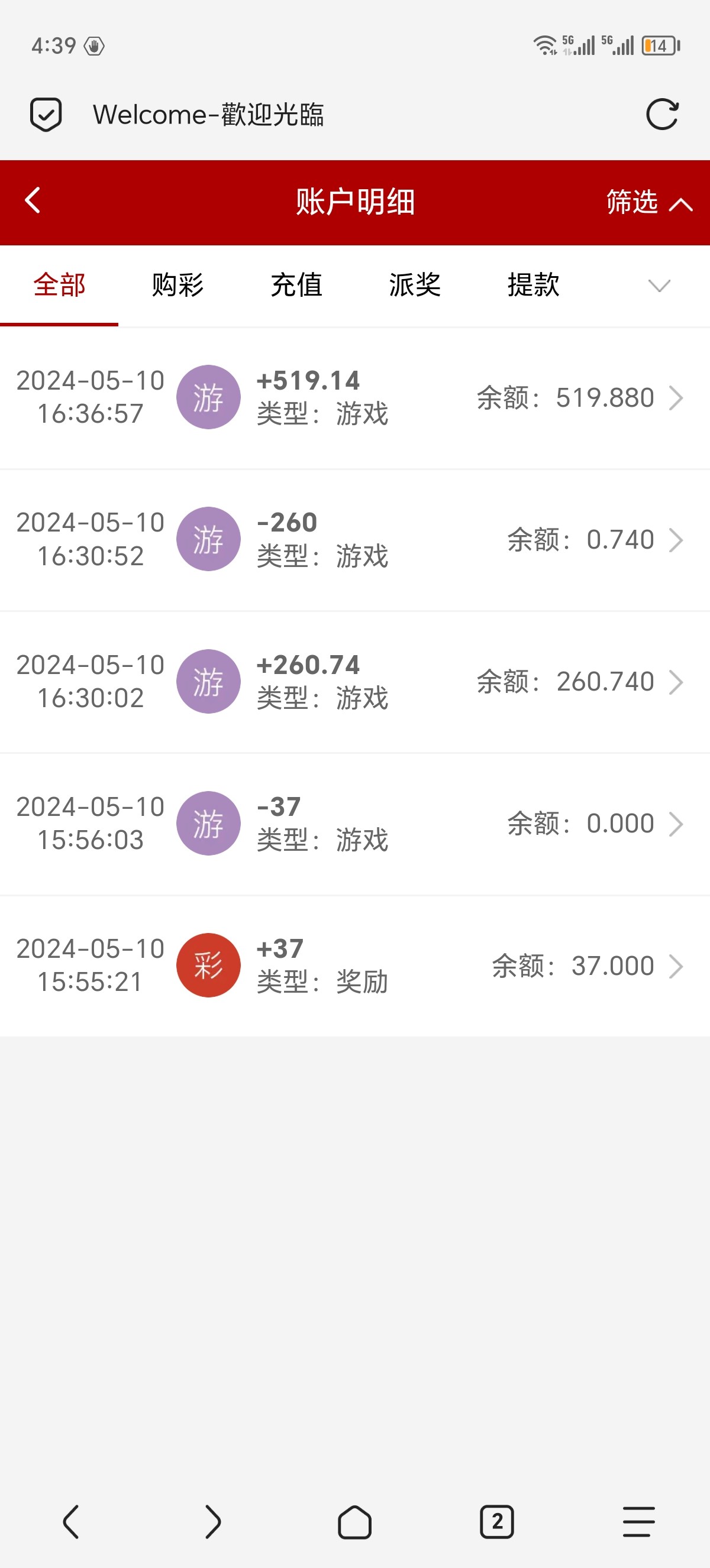710x1568 pixels.
Task: Tap the shield verification icon beside Welcome
Action: coord(45,113)
